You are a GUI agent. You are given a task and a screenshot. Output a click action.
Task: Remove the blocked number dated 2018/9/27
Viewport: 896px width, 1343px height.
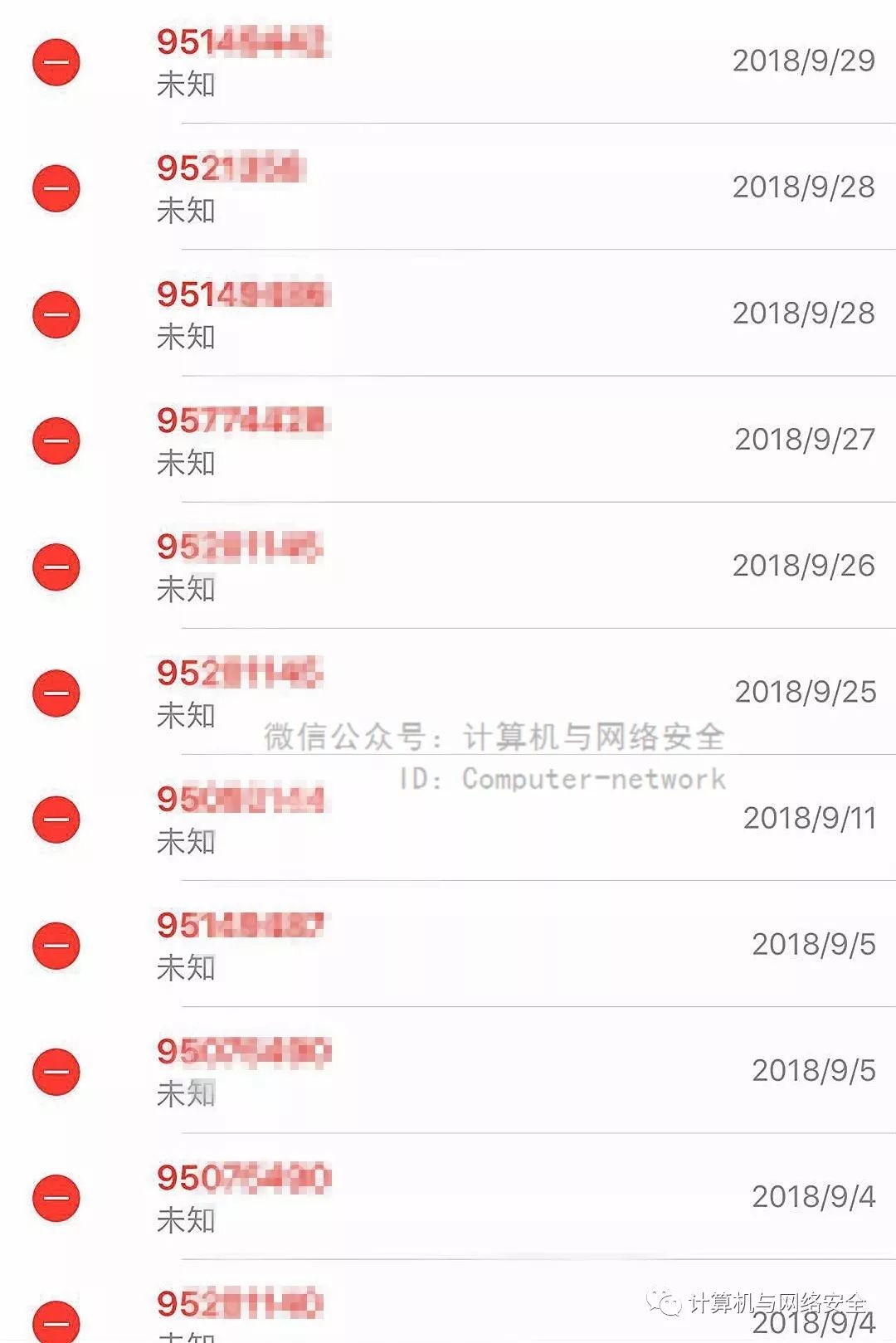point(56,440)
